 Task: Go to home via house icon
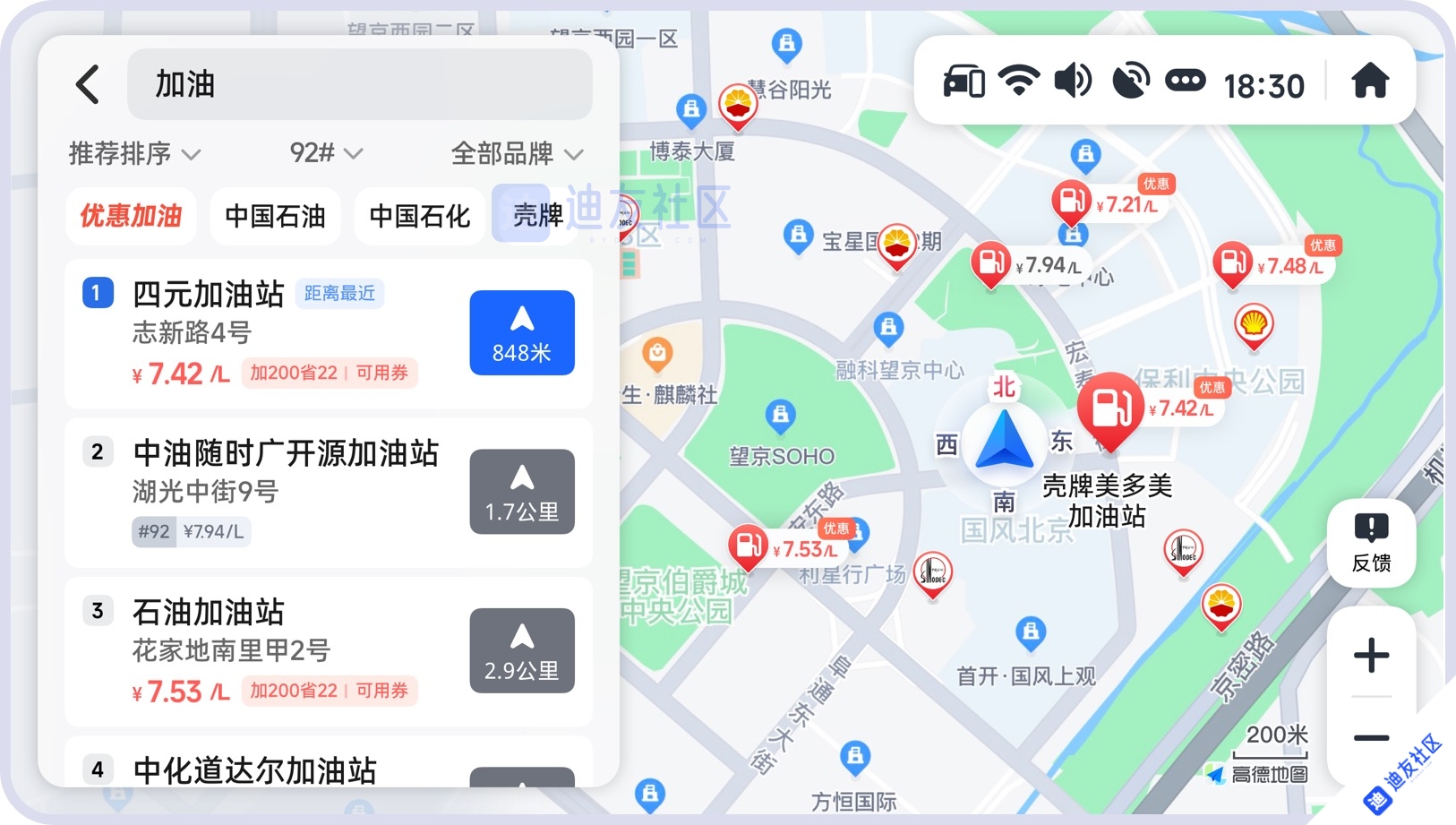pyautogui.click(x=1370, y=82)
